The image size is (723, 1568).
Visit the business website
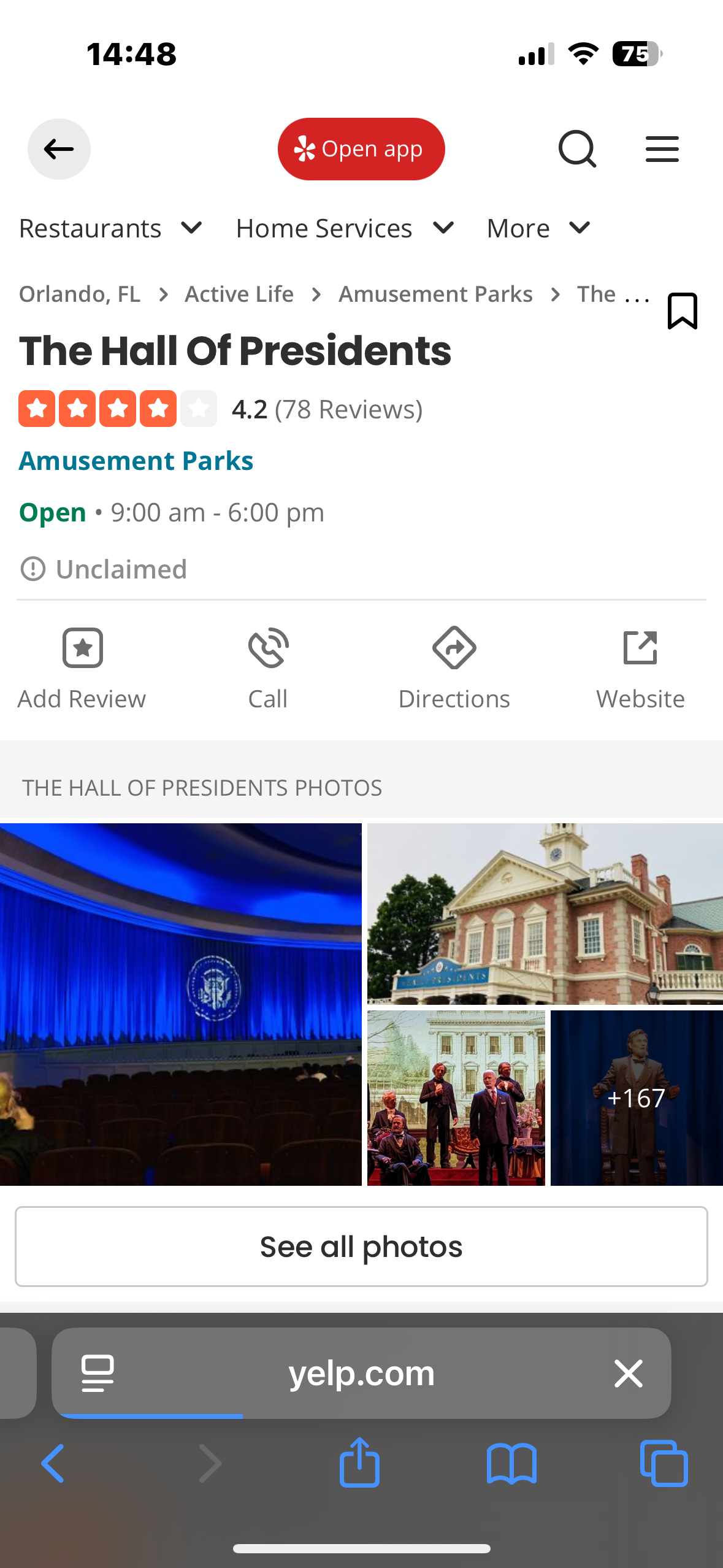pyautogui.click(x=640, y=667)
